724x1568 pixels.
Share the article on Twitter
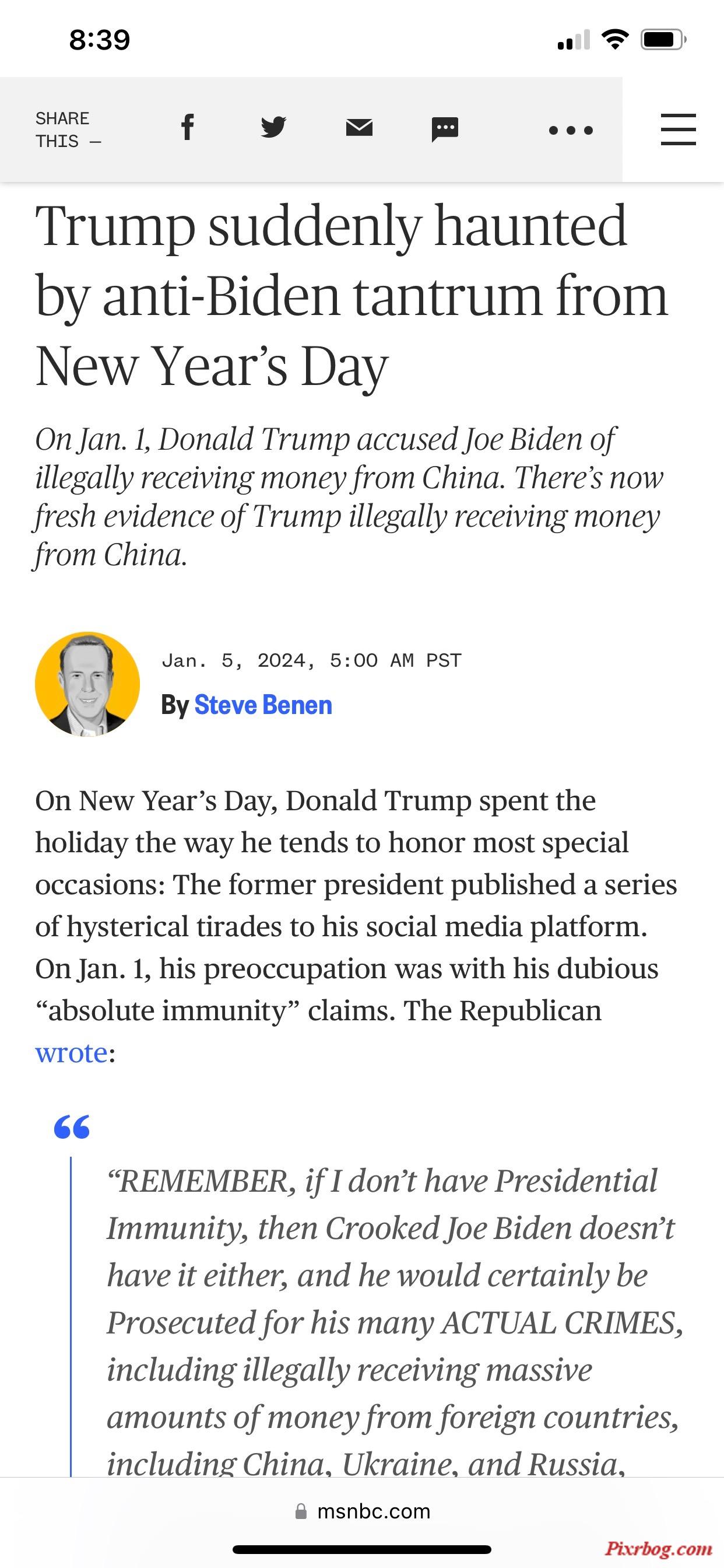point(273,128)
